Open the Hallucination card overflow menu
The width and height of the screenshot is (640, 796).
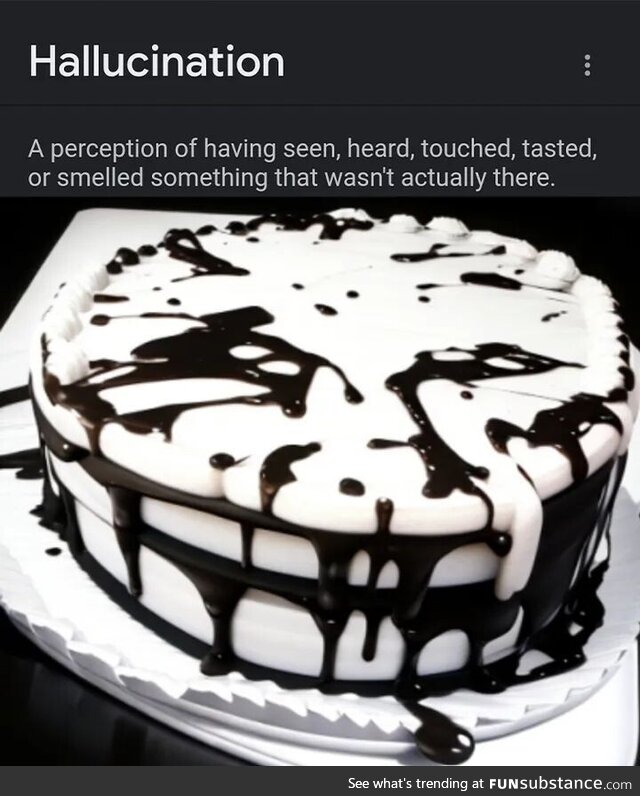(x=587, y=66)
